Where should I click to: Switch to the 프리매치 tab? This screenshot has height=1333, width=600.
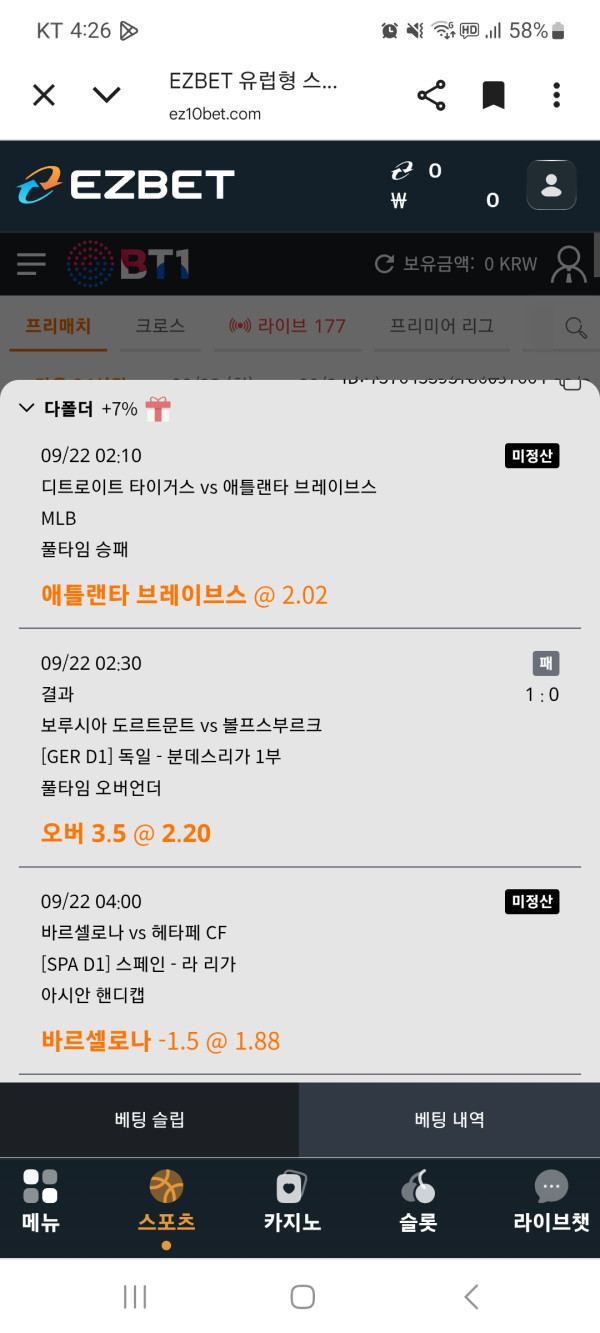pyautogui.click(x=58, y=326)
